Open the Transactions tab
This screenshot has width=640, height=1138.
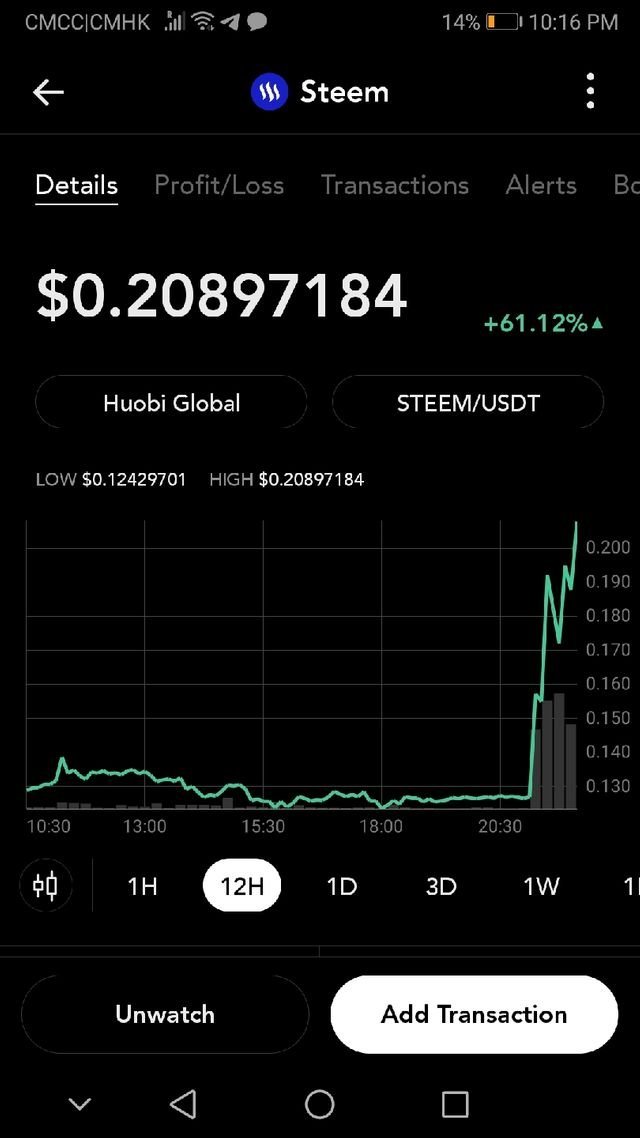point(395,185)
